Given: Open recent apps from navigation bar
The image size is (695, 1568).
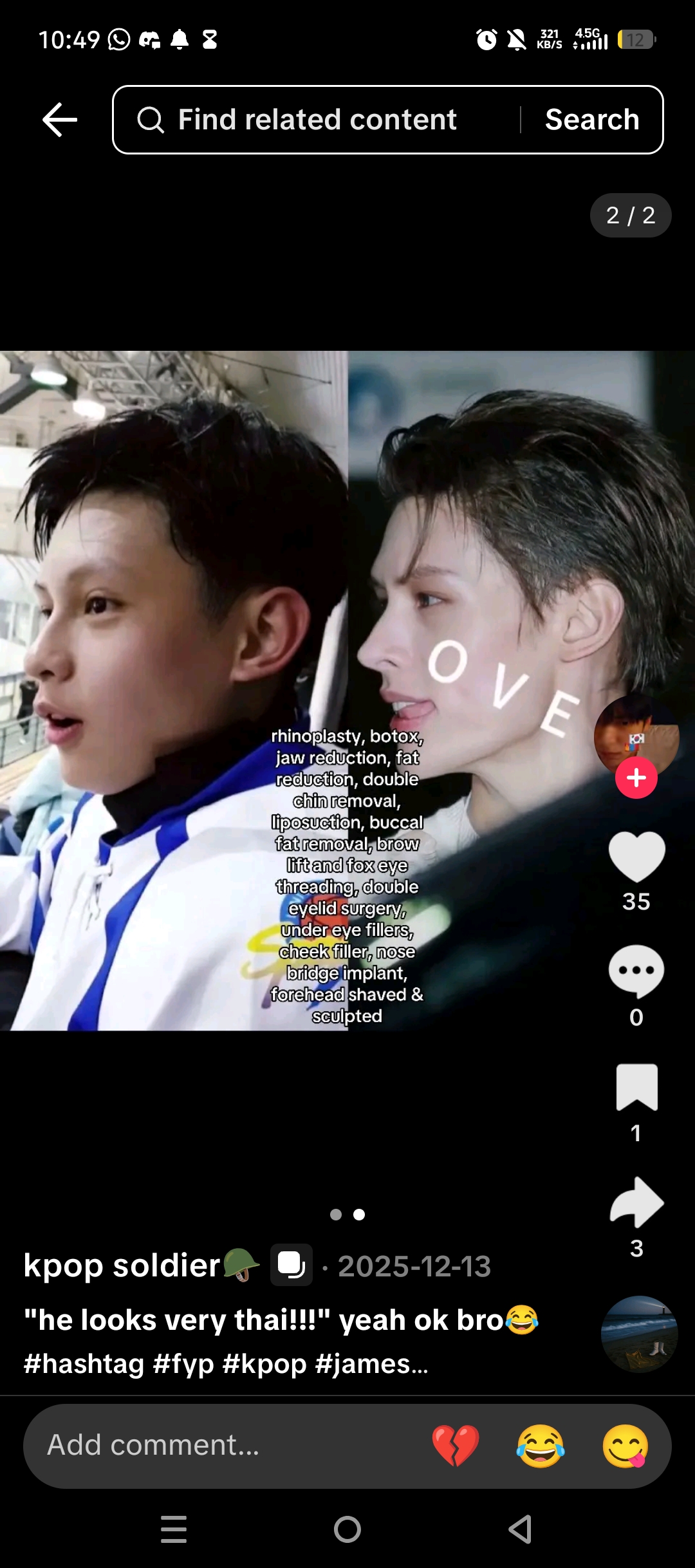Looking at the screenshot, I should pos(174,1529).
